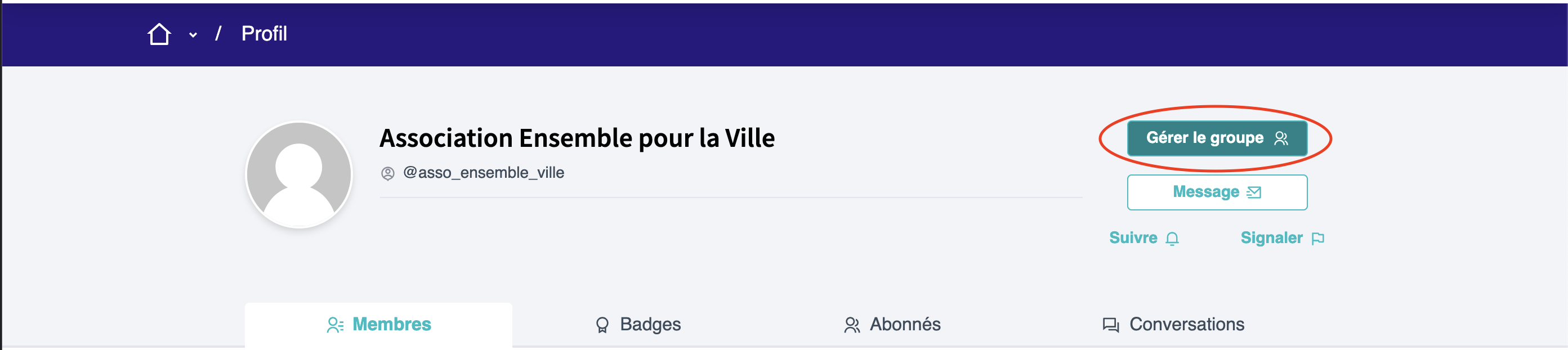Report the profile with Signaler
Viewport: 1568px width, 350px height.
(x=1281, y=238)
